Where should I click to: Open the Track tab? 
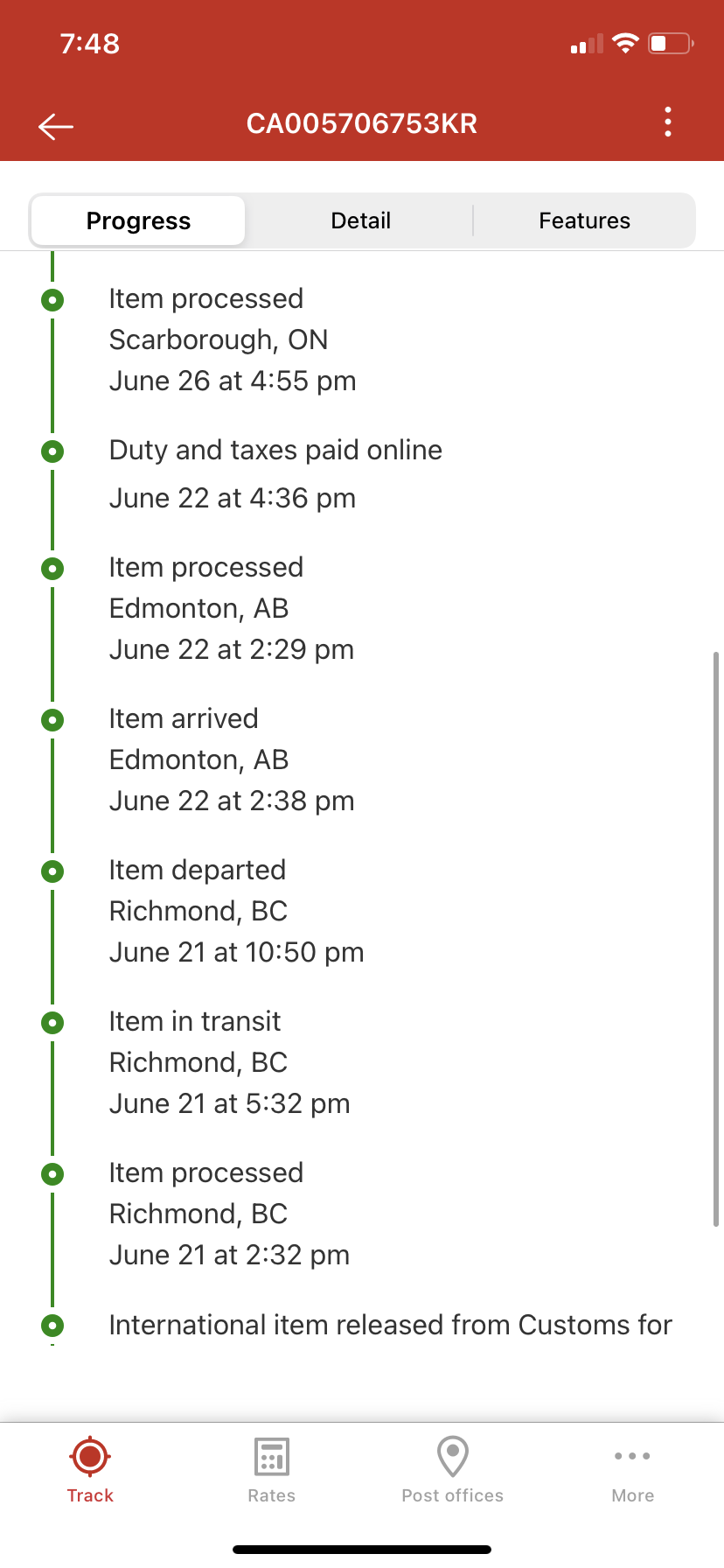pyautogui.click(x=90, y=1470)
